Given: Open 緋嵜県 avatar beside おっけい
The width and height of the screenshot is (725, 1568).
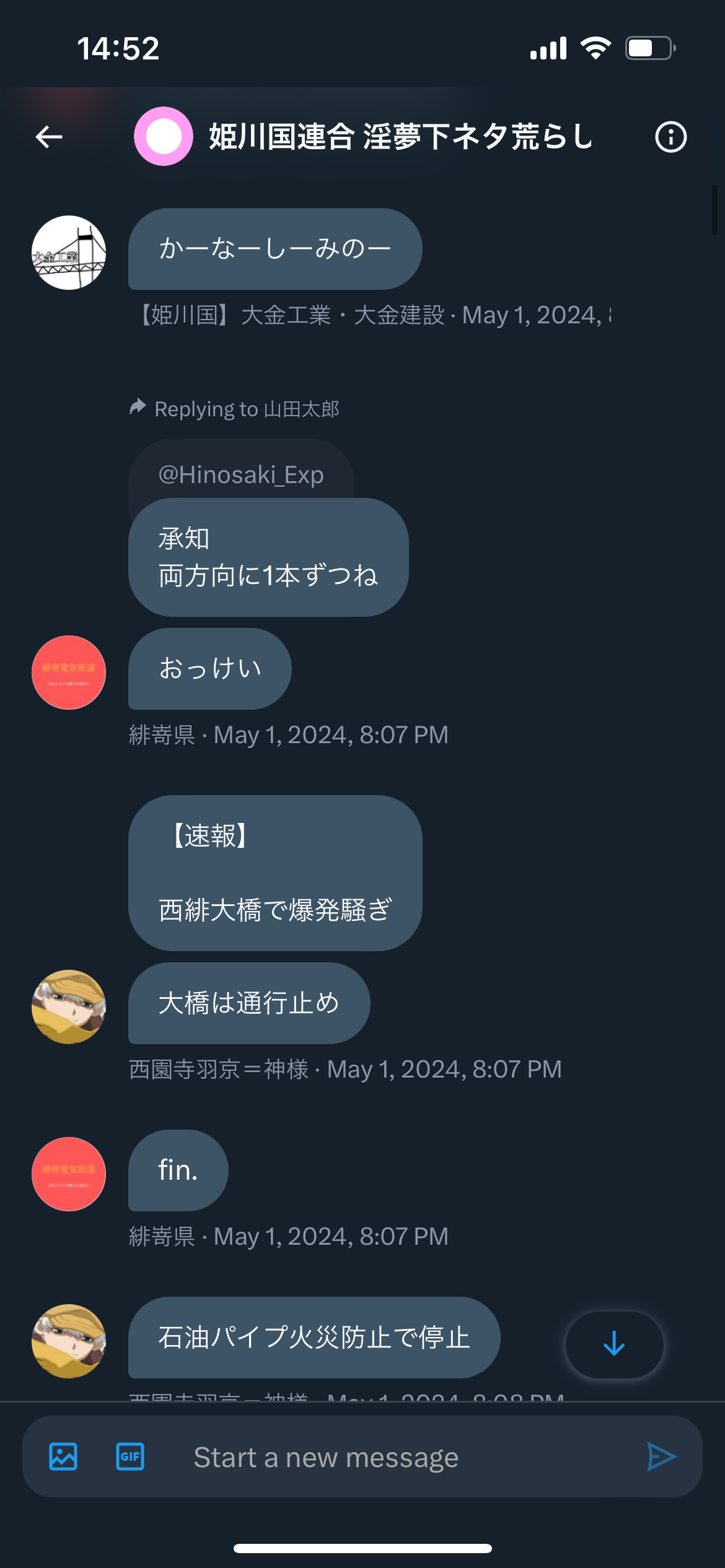Looking at the screenshot, I should tap(69, 673).
